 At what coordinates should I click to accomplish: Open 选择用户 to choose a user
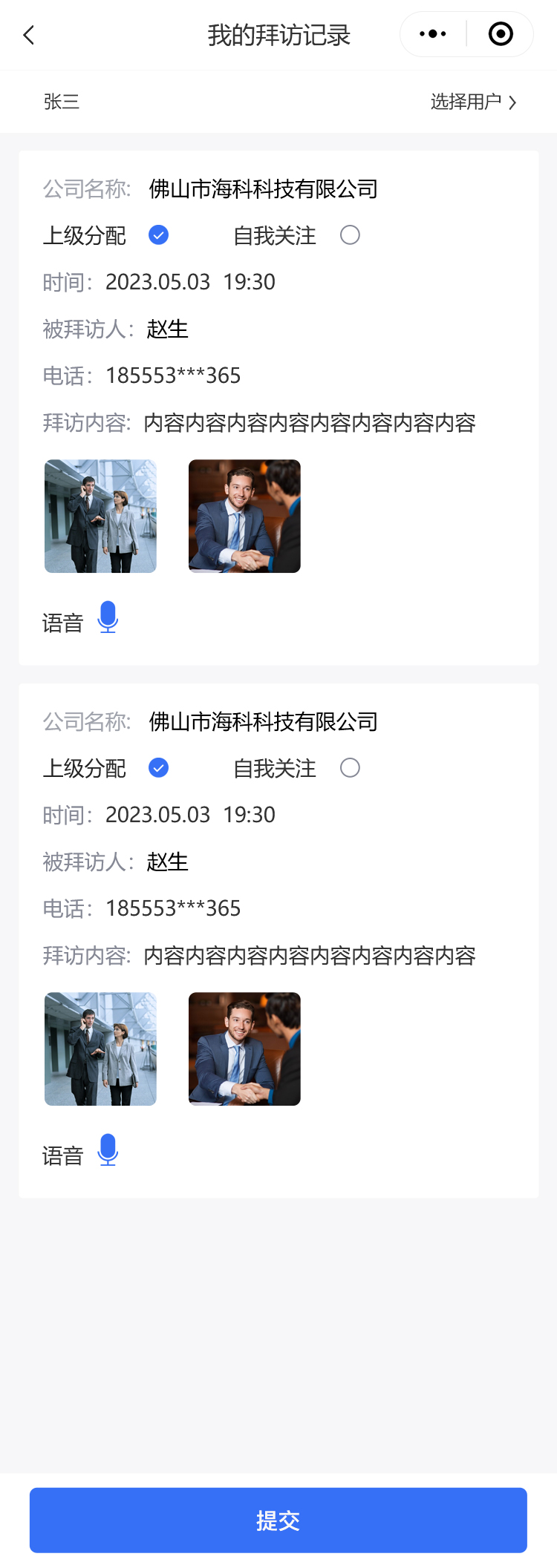(x=473, y=102)
